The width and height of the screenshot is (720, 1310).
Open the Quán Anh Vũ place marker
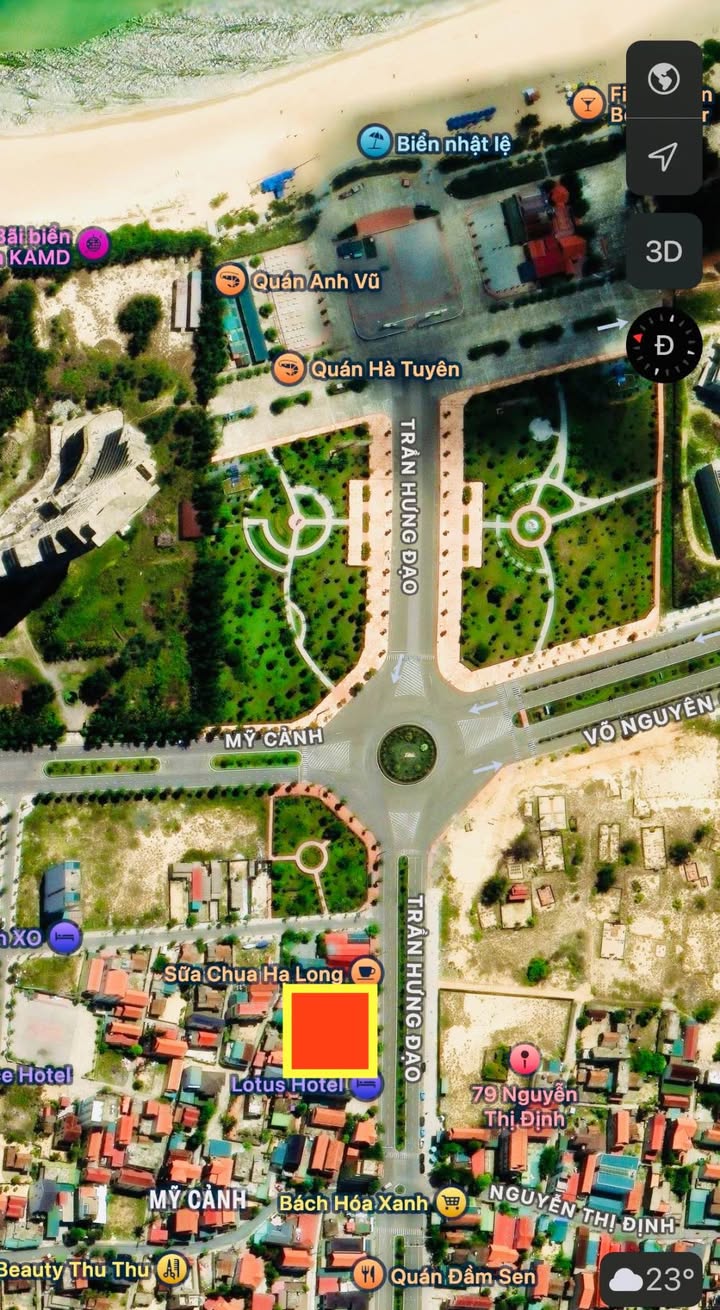tap(231, 280)
